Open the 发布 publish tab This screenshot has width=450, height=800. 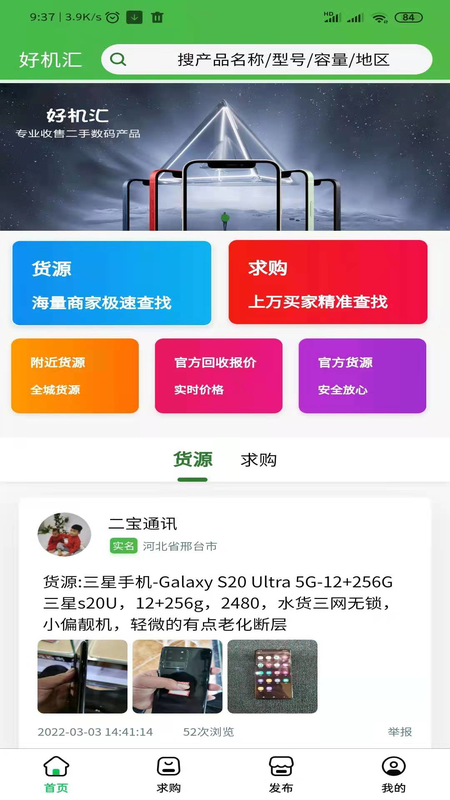pyautogui.click(x=281, y=774)
